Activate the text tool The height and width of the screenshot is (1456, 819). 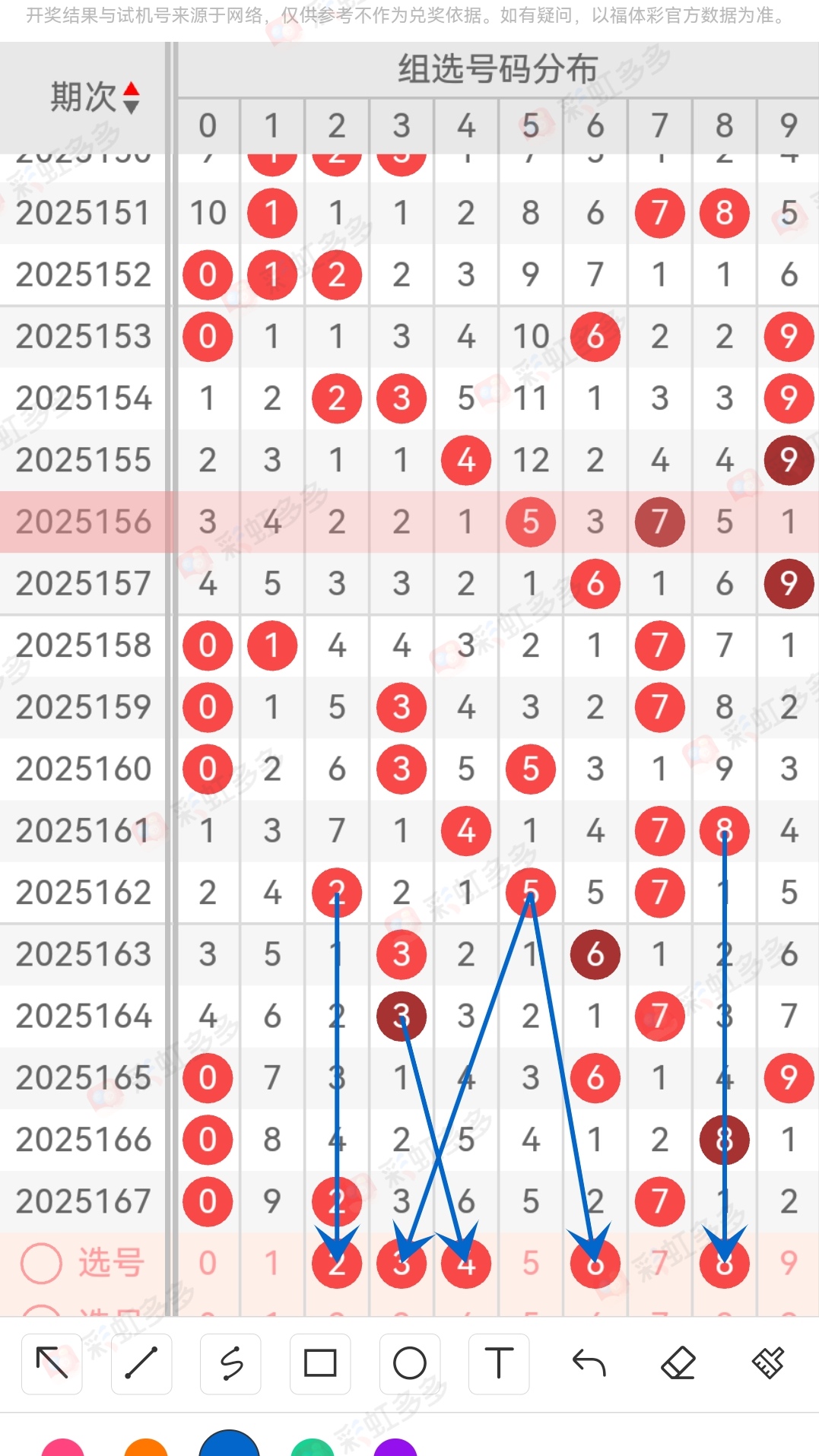coord(499,1363)
